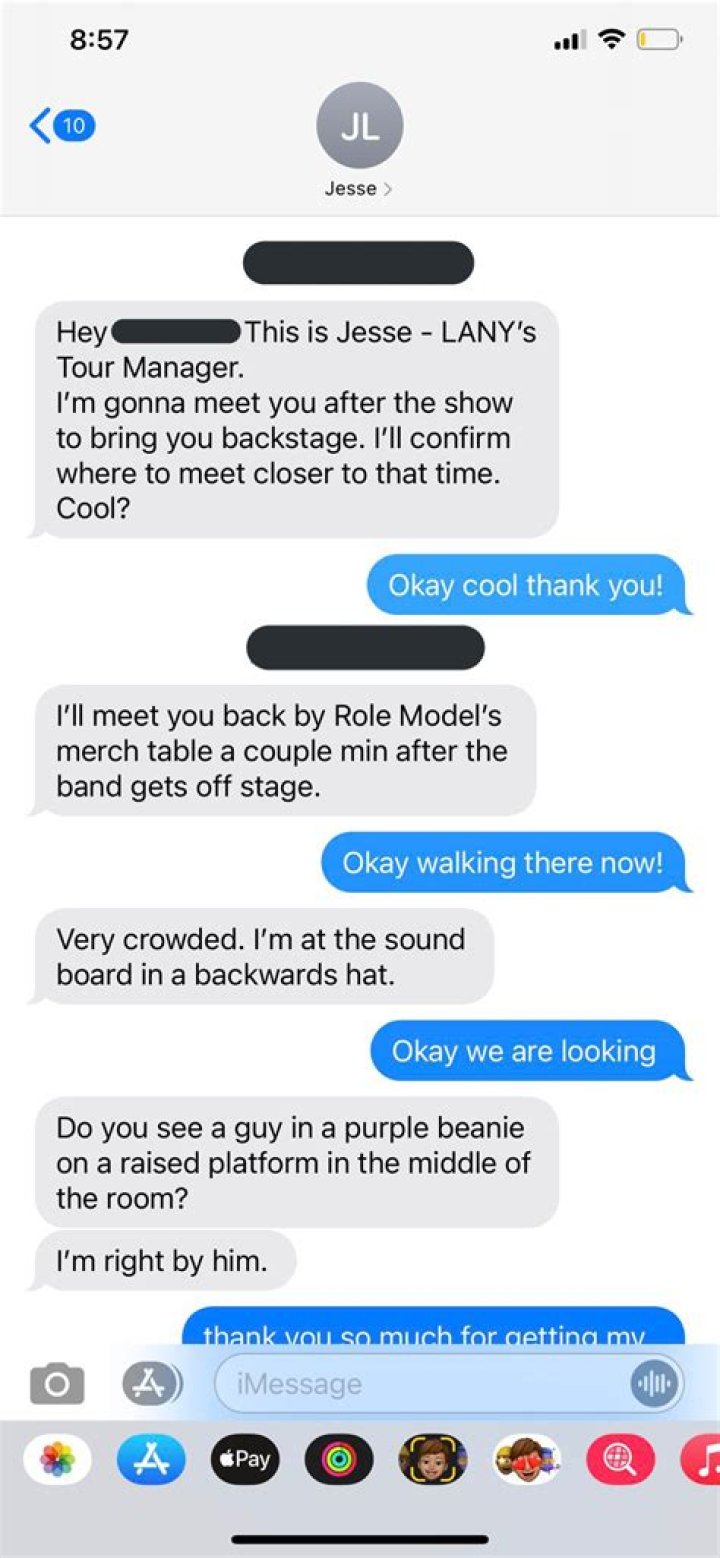Open the Fitness activity rings app

(338, 1459)
